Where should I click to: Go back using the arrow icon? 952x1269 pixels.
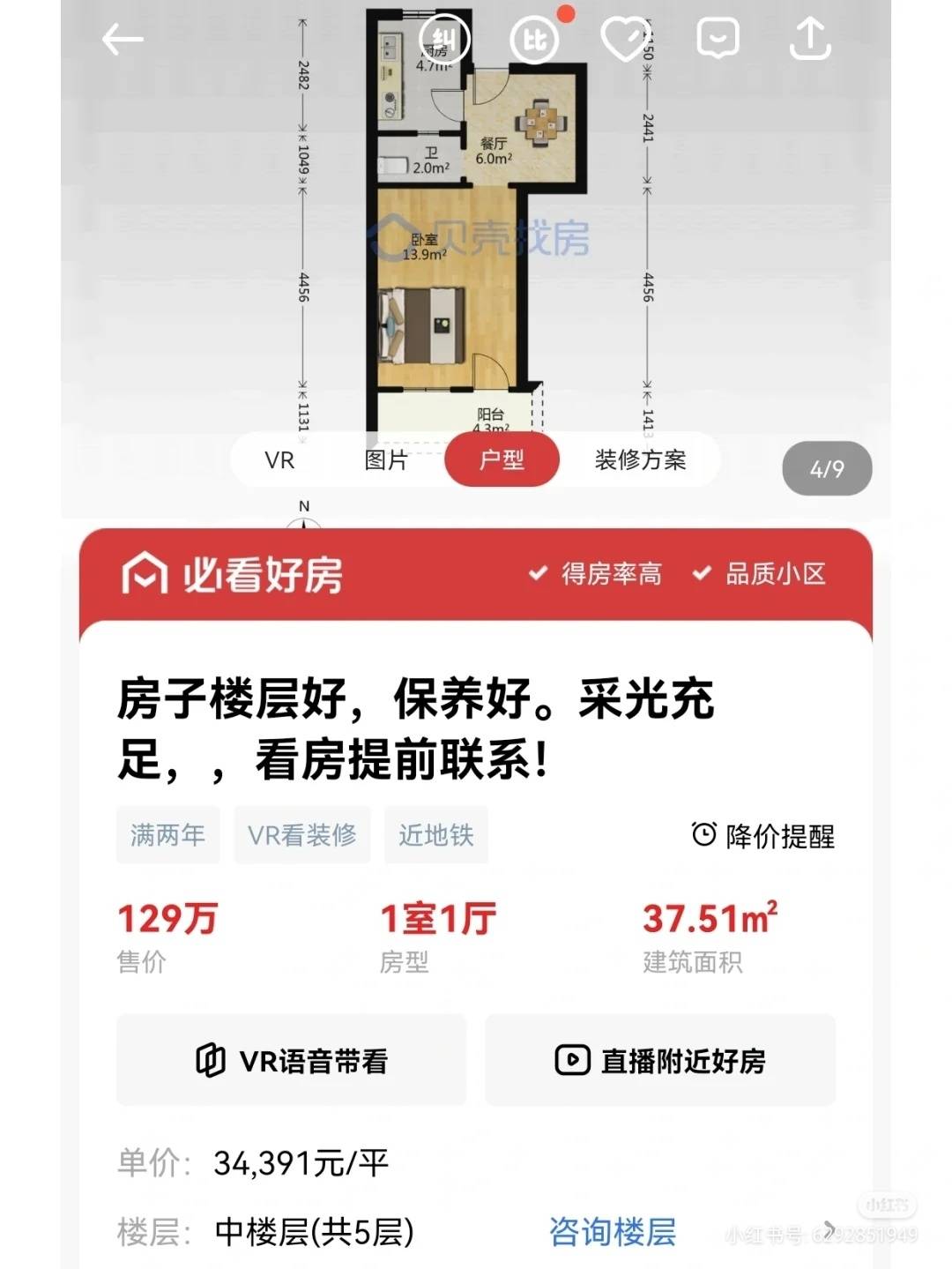[x=122, y=40]
